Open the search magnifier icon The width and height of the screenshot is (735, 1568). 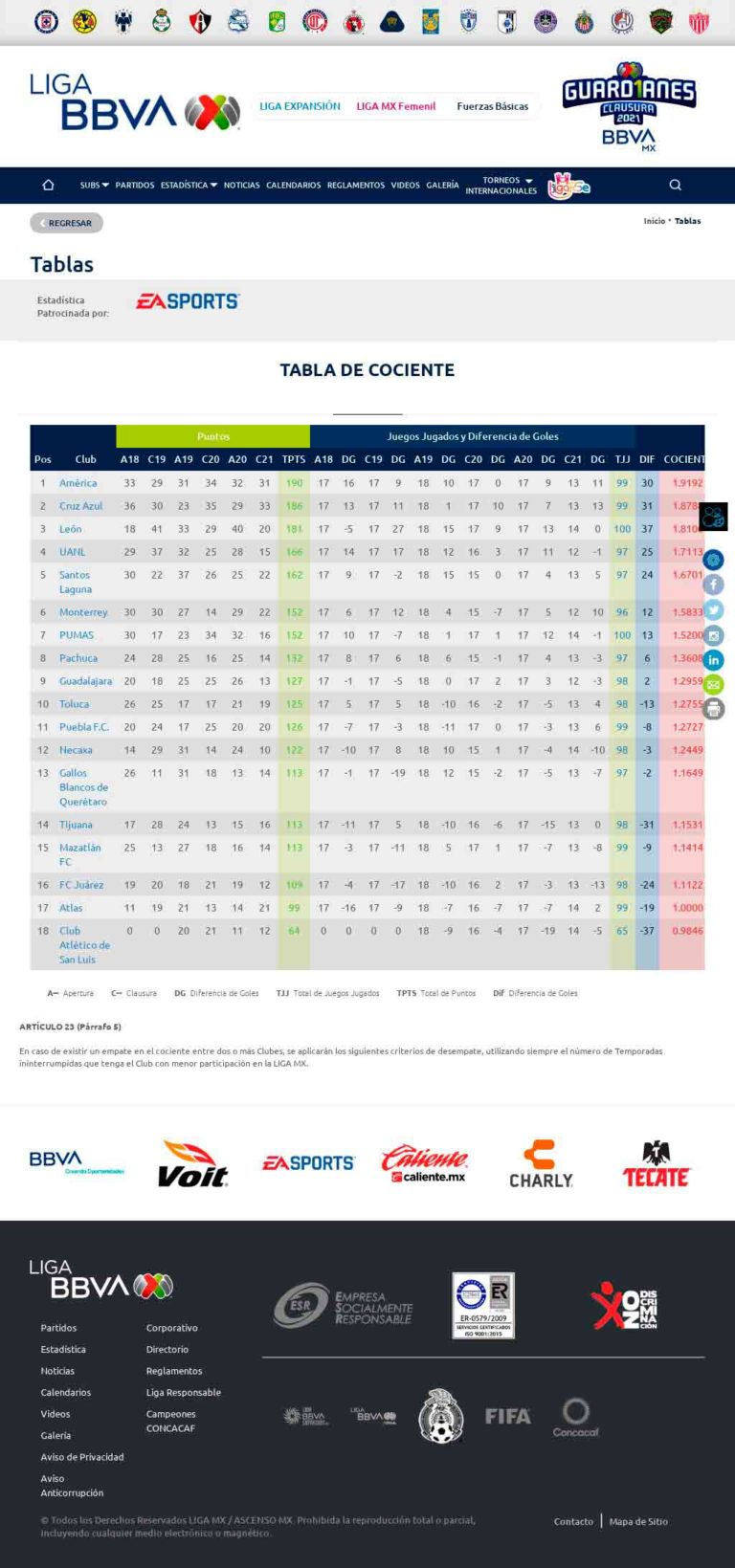point(676,185)
